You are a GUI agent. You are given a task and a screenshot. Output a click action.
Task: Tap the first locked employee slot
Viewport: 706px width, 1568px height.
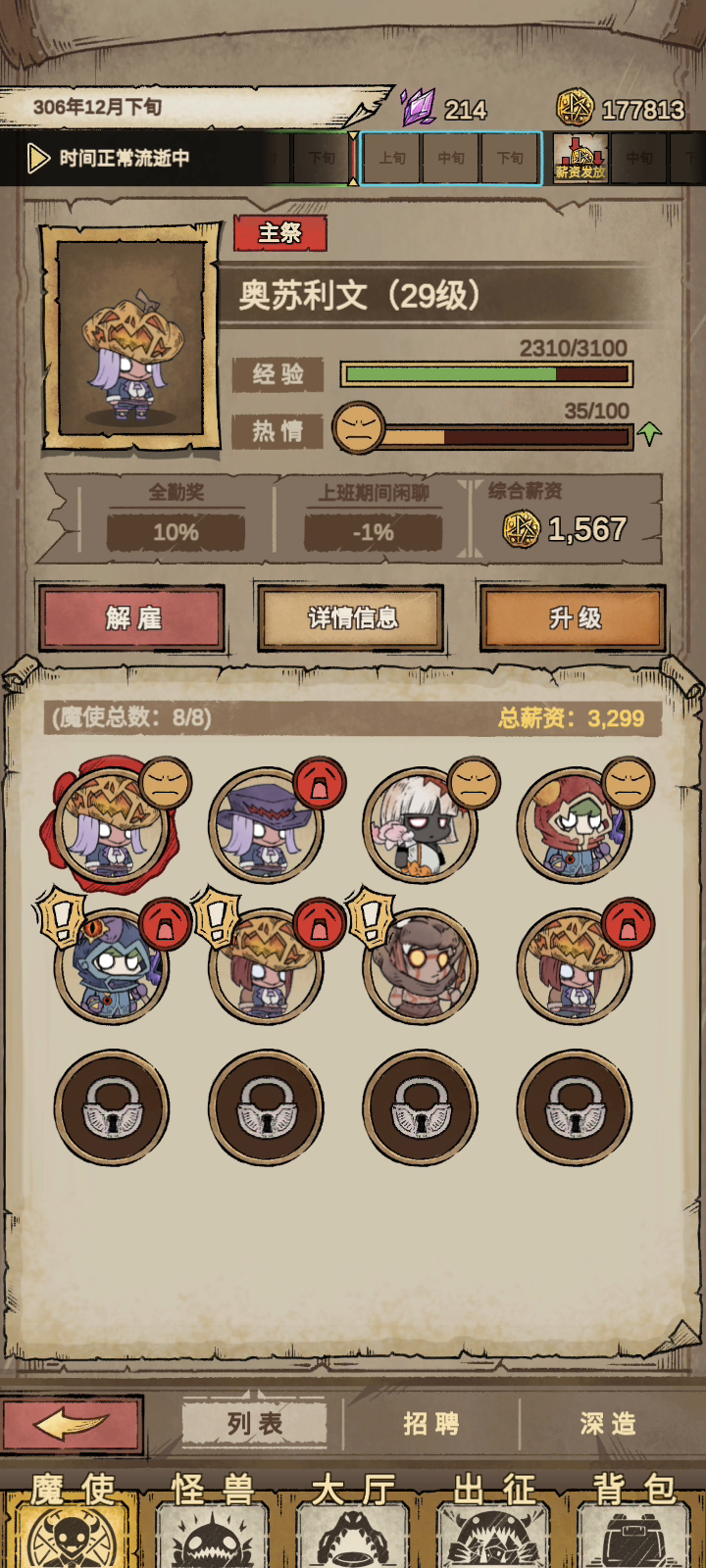(111, 1108)
